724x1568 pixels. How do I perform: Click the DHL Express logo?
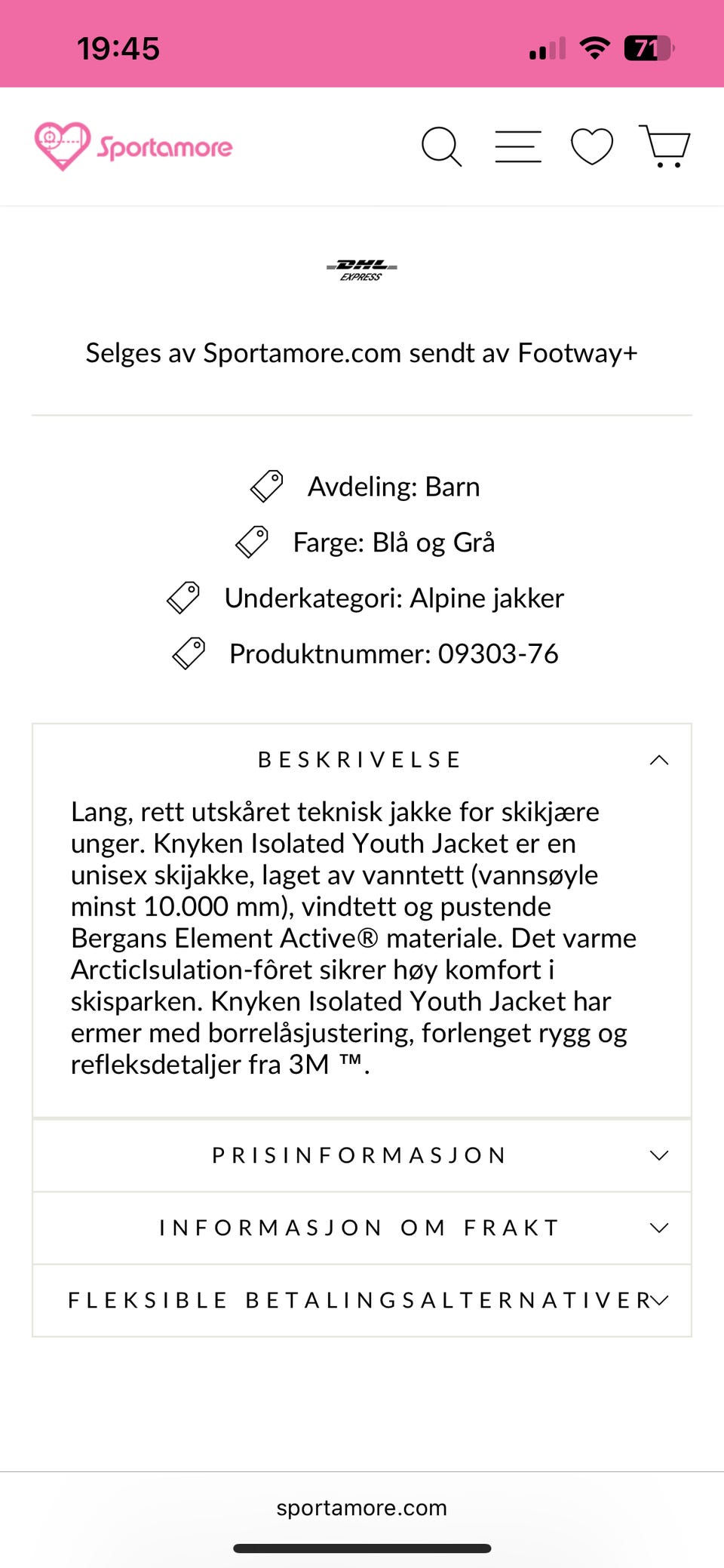pos(361,269)
